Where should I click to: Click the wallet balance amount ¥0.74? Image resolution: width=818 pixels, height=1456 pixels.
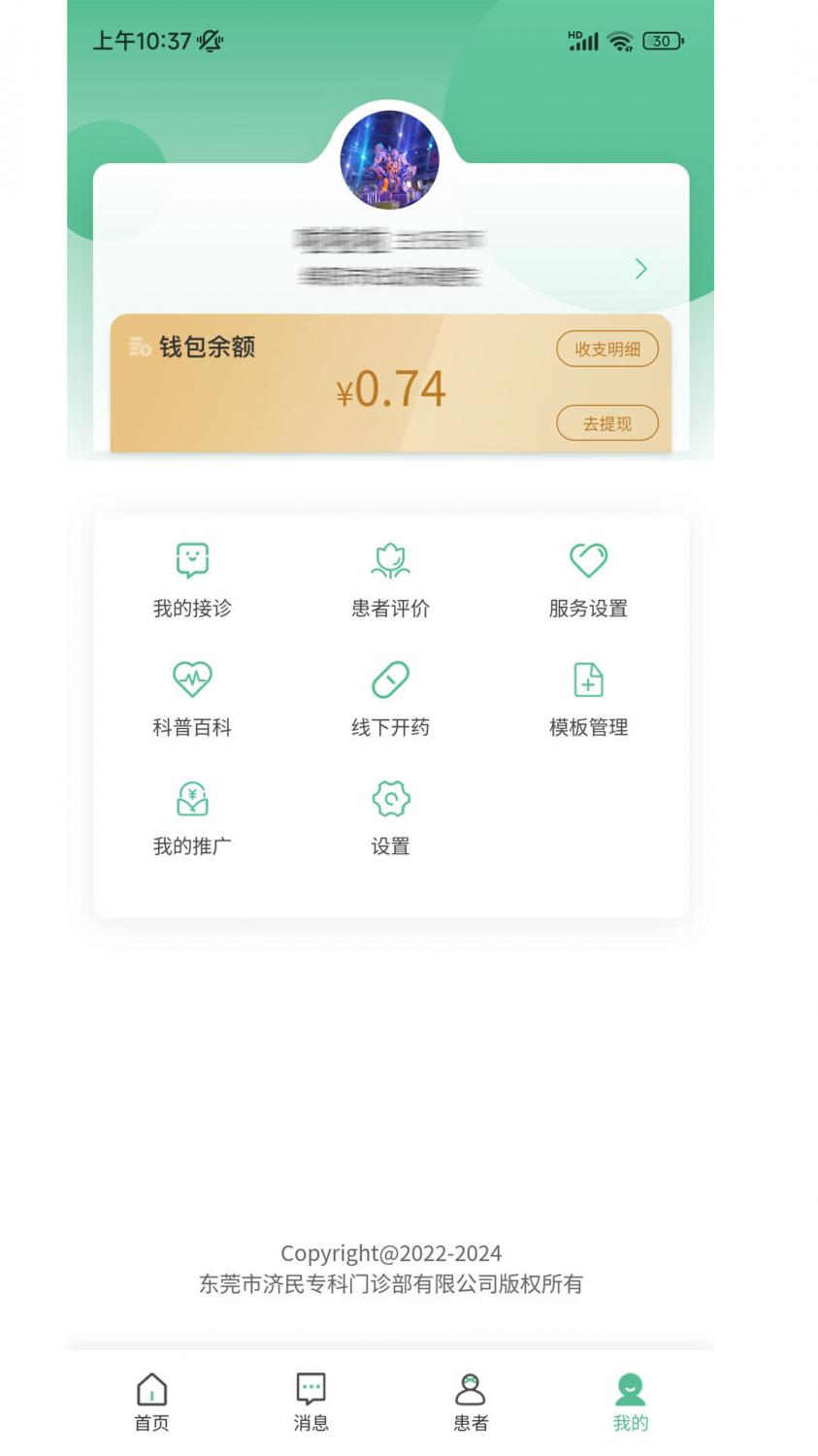[390, 387]
